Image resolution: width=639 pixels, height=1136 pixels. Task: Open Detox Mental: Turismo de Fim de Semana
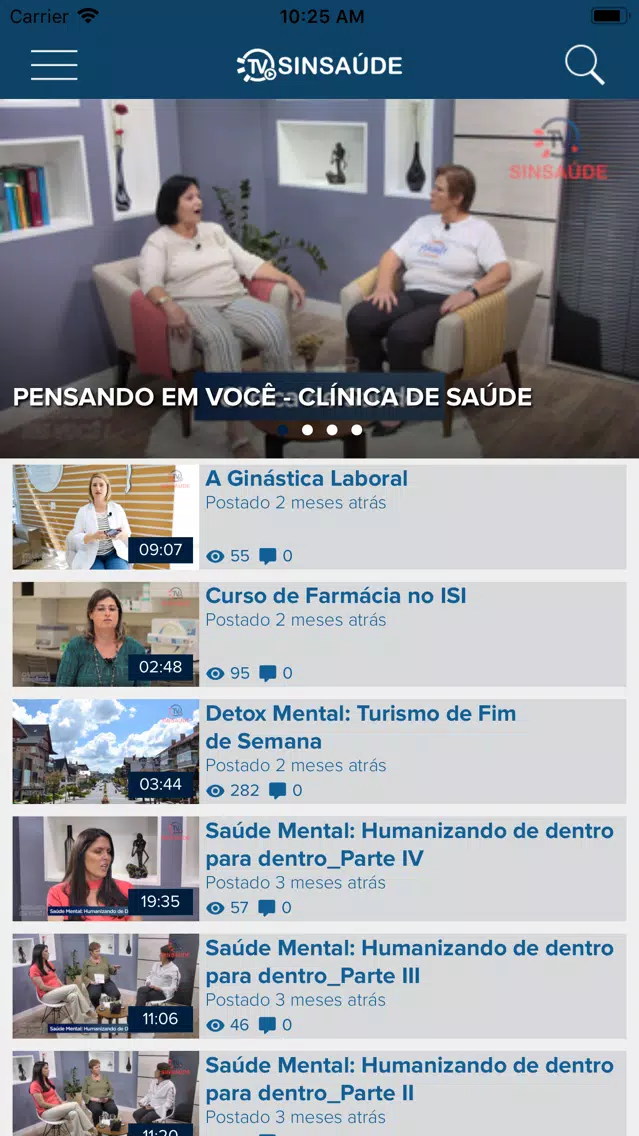pyautogui.click(x=320, y=751)
